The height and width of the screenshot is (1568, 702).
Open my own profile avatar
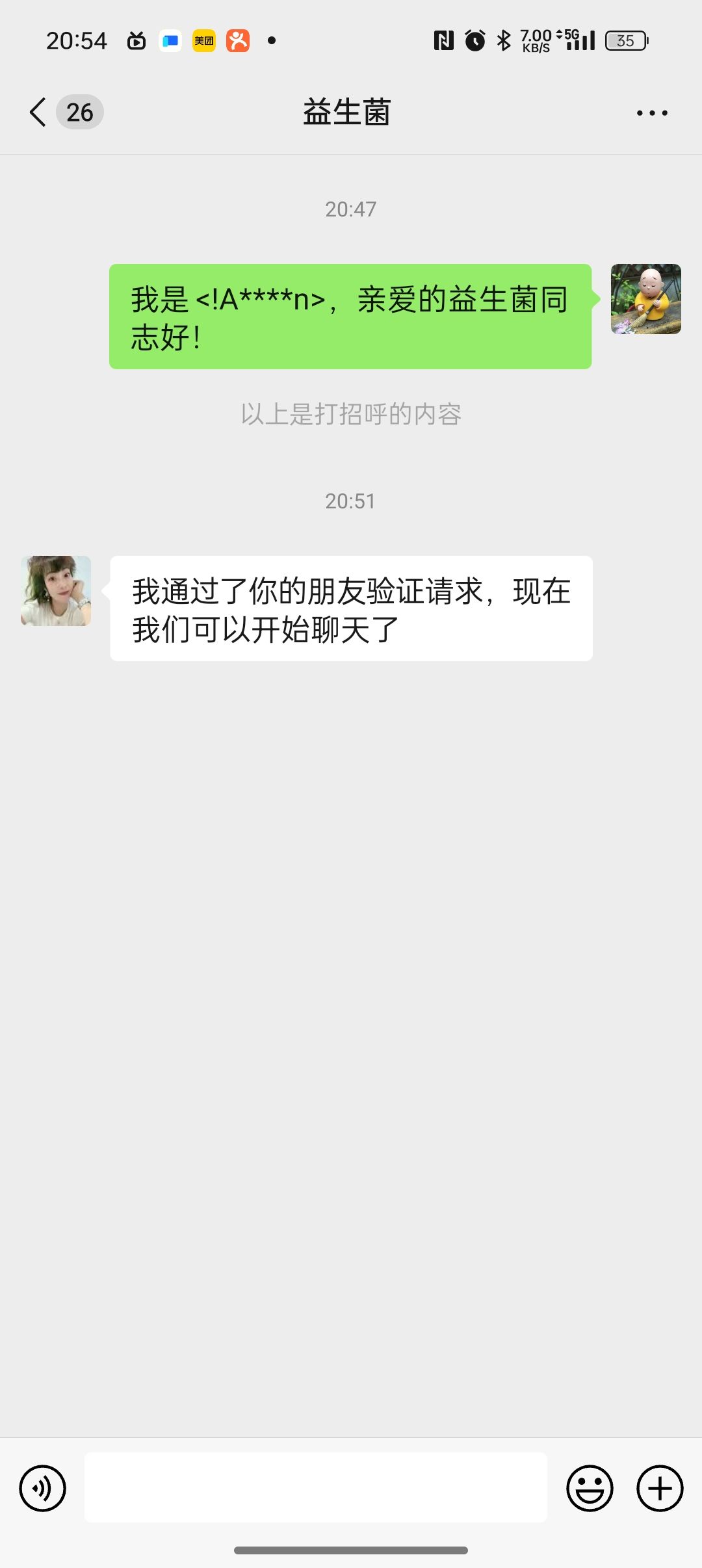645,299
